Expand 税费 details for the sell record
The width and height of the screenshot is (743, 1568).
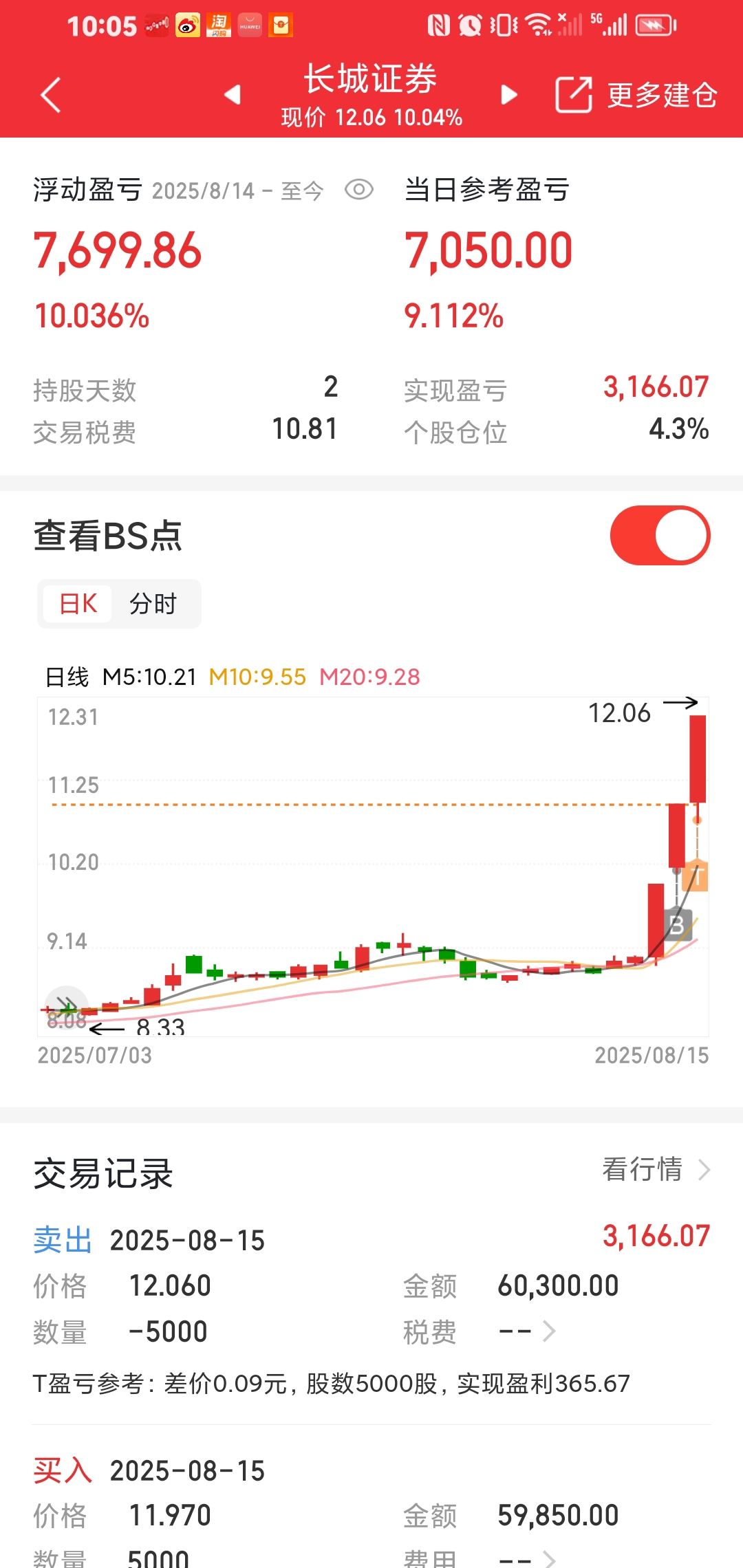pyautogui.click(x=527, y=1332)
